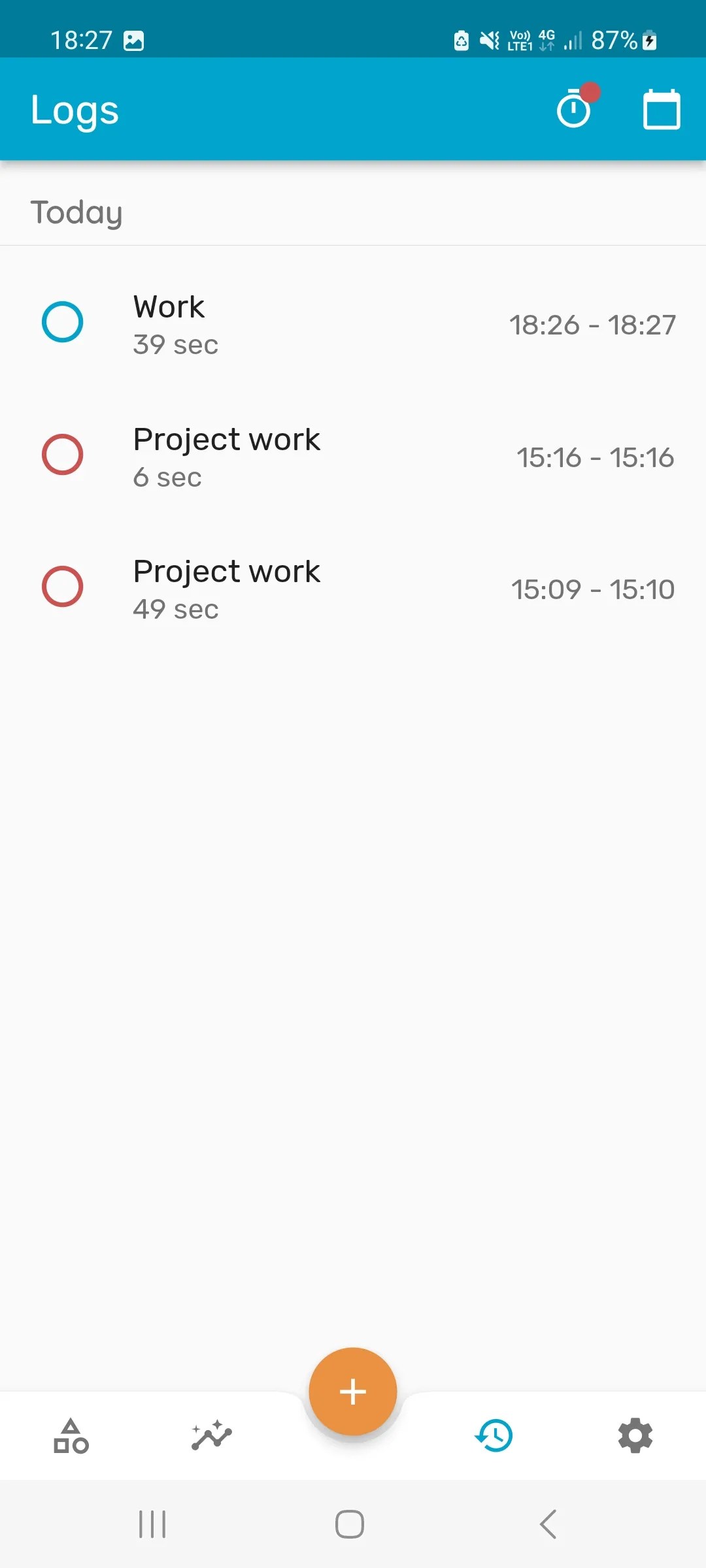Viewport: 706px width, 1568px height.
Task: Open the calendar icon in top bar
Action: 662,109
